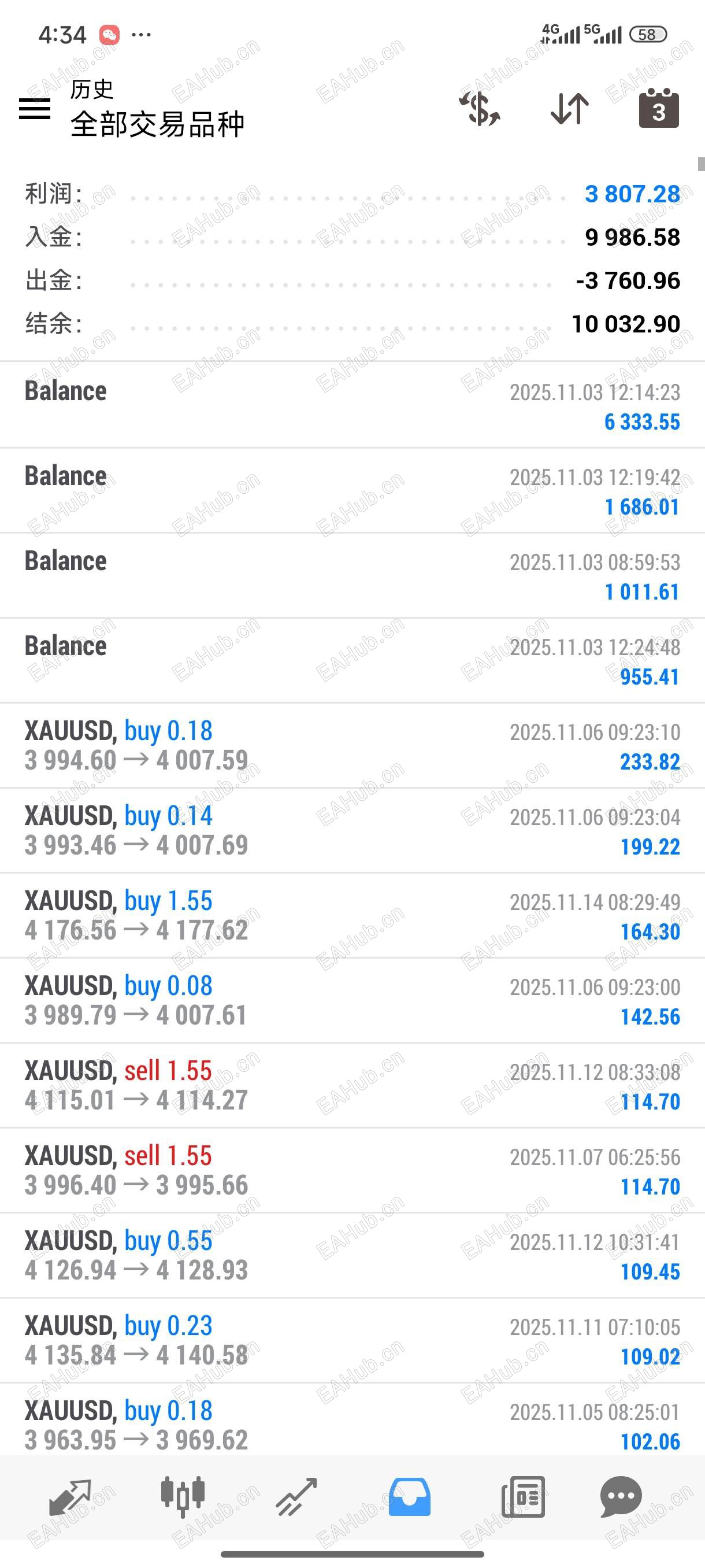The width and height of the screenshot is (705, 1568).
Task: Open the chat messages tab
Action: click(x=621, y=1497)
